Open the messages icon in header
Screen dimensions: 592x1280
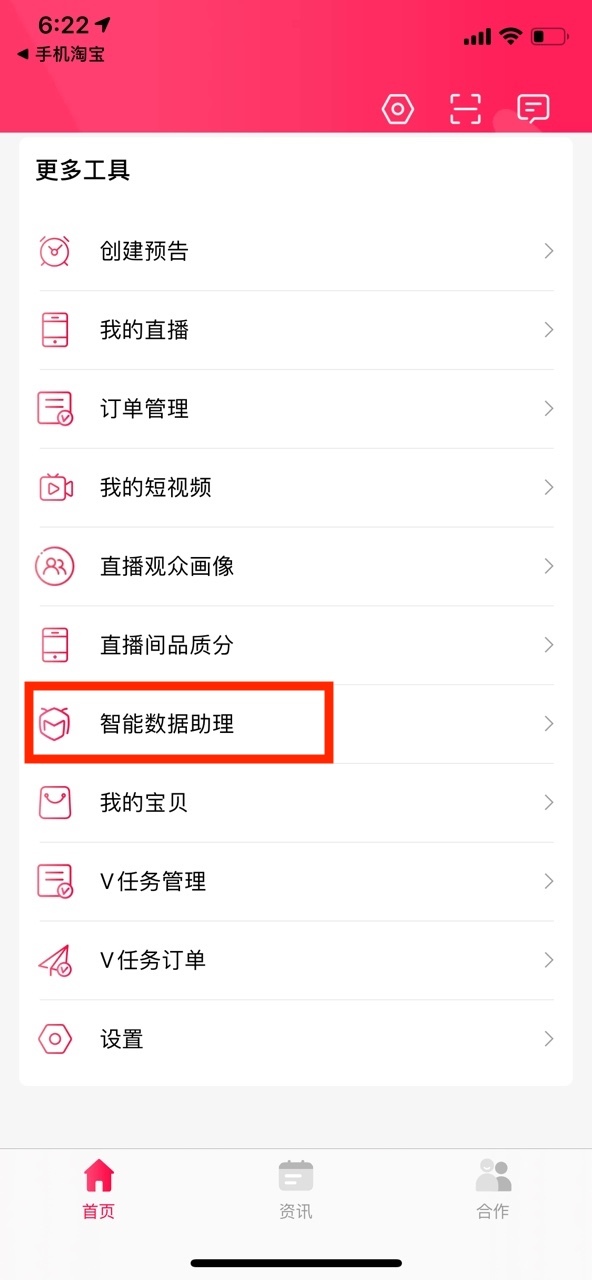[533, 109]
